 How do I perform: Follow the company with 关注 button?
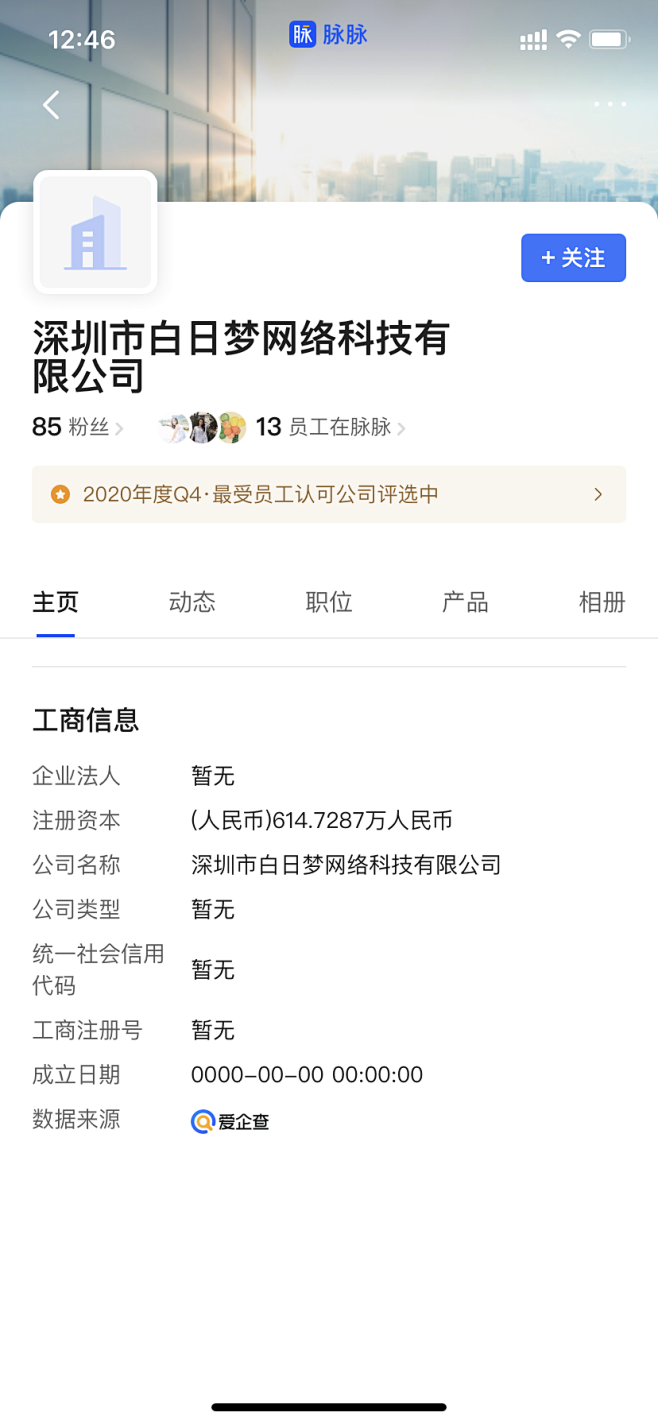(x=573, y=258)
